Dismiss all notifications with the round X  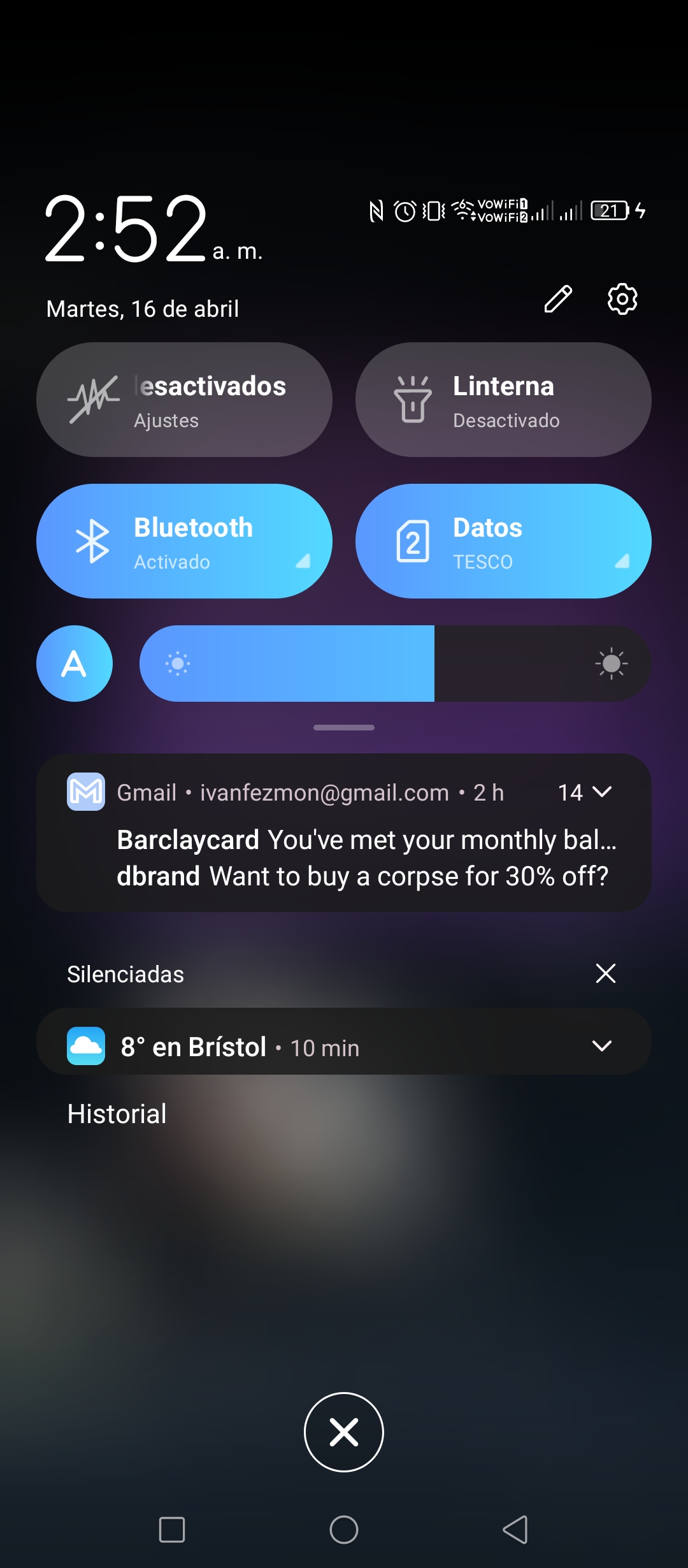[x=344, y=1432]
